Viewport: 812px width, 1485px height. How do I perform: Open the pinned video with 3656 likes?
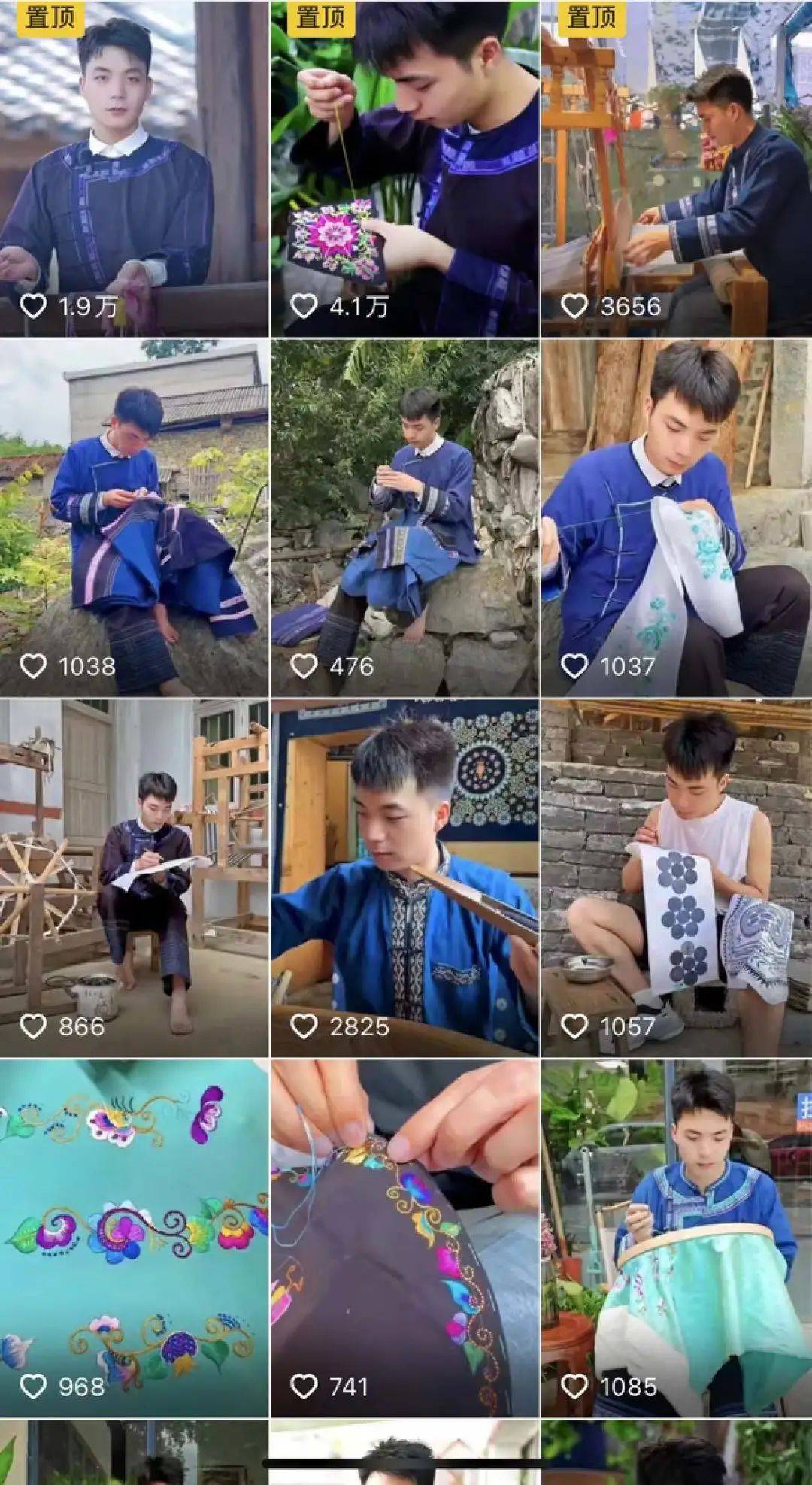pos(676,169)
